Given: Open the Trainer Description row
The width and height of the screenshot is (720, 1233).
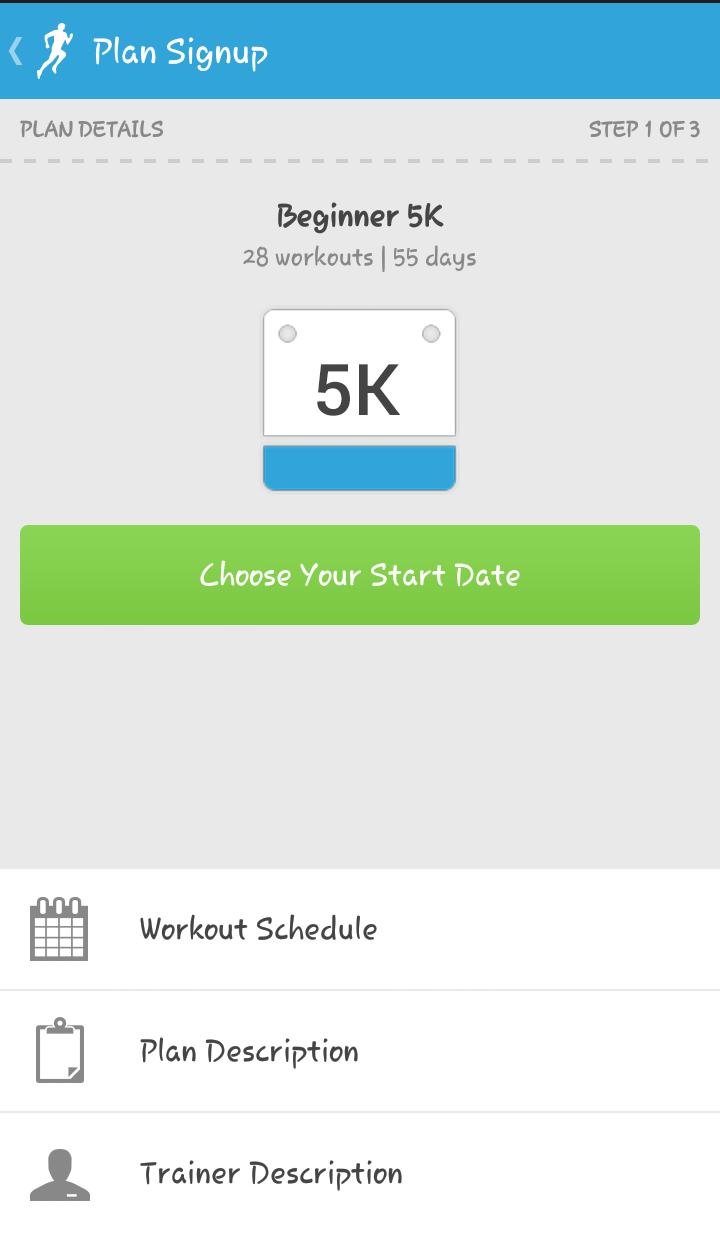Looking at the screenshot, I should click(x=360, y=1173).
